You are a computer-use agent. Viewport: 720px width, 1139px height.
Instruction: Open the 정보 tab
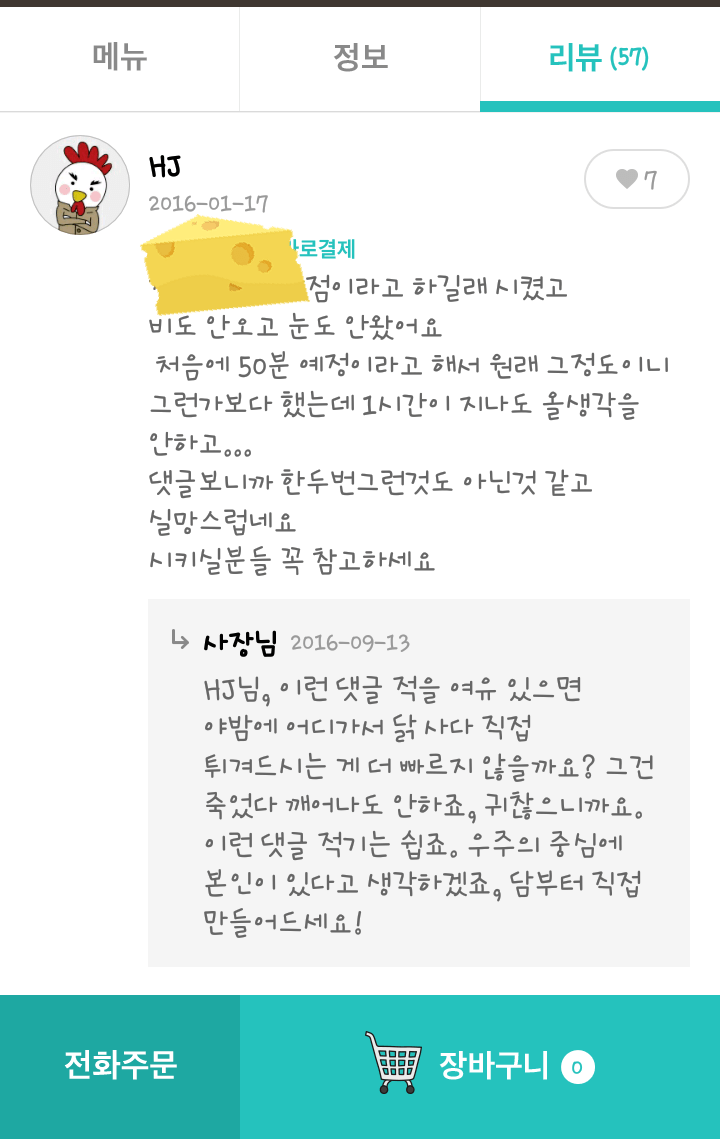(x=358, y=58)
